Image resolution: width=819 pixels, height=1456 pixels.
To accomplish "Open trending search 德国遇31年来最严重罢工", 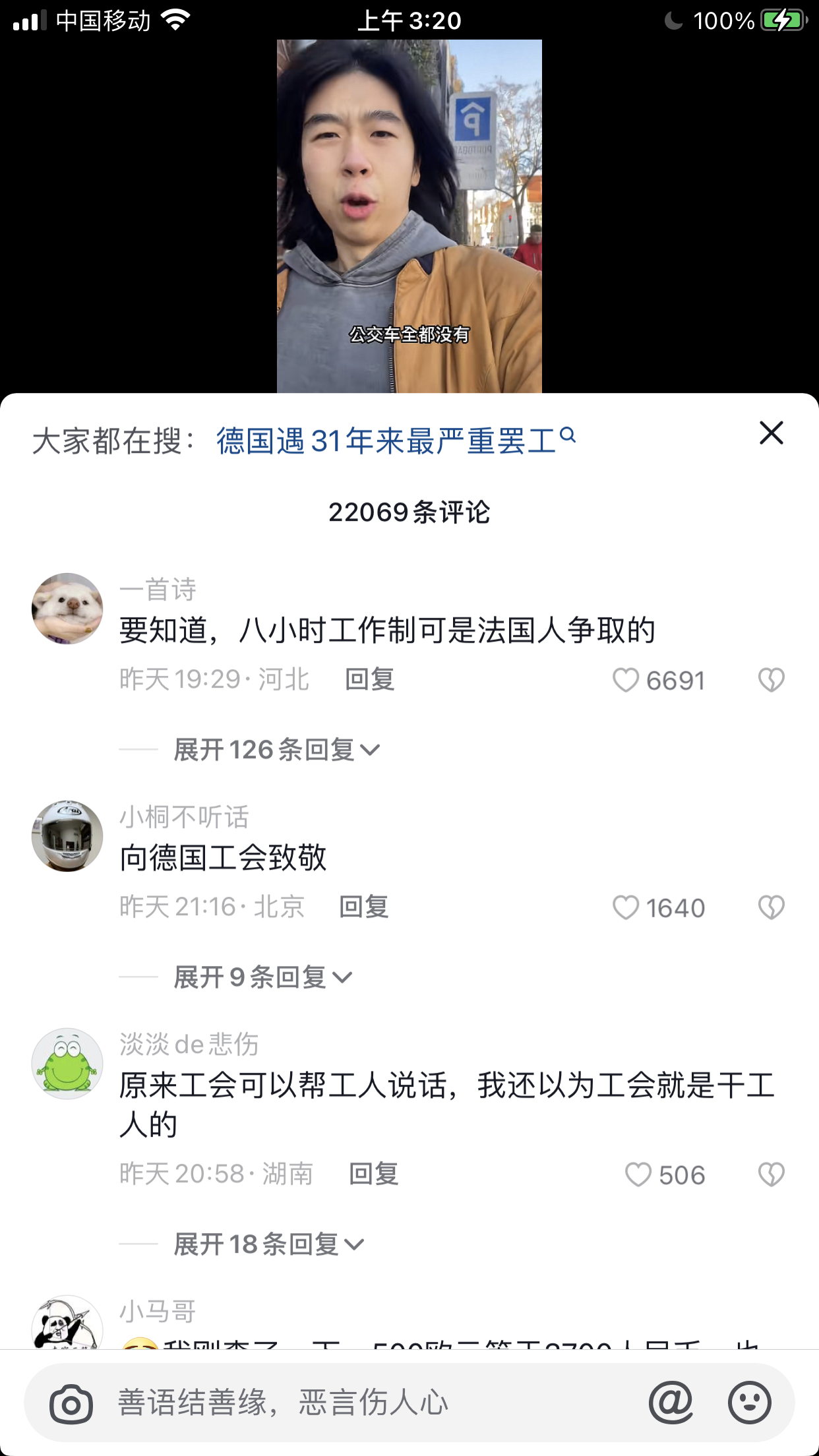I will point(394,440).
